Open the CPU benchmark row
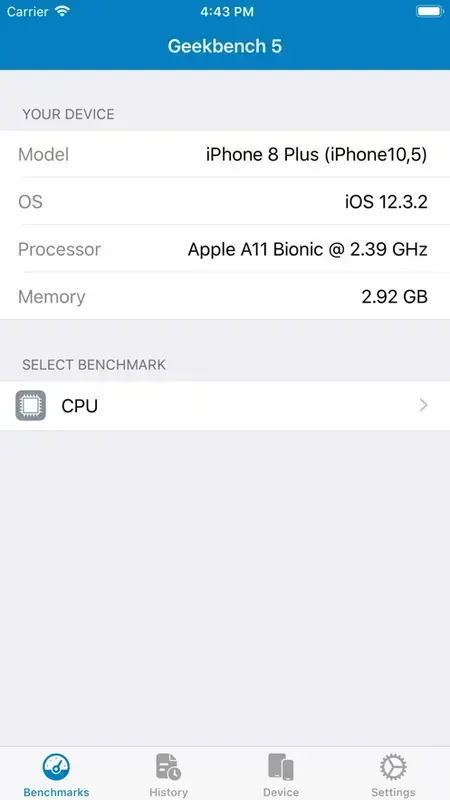Image resolution: width=450 pixels, height=800 pixels. 225,406
